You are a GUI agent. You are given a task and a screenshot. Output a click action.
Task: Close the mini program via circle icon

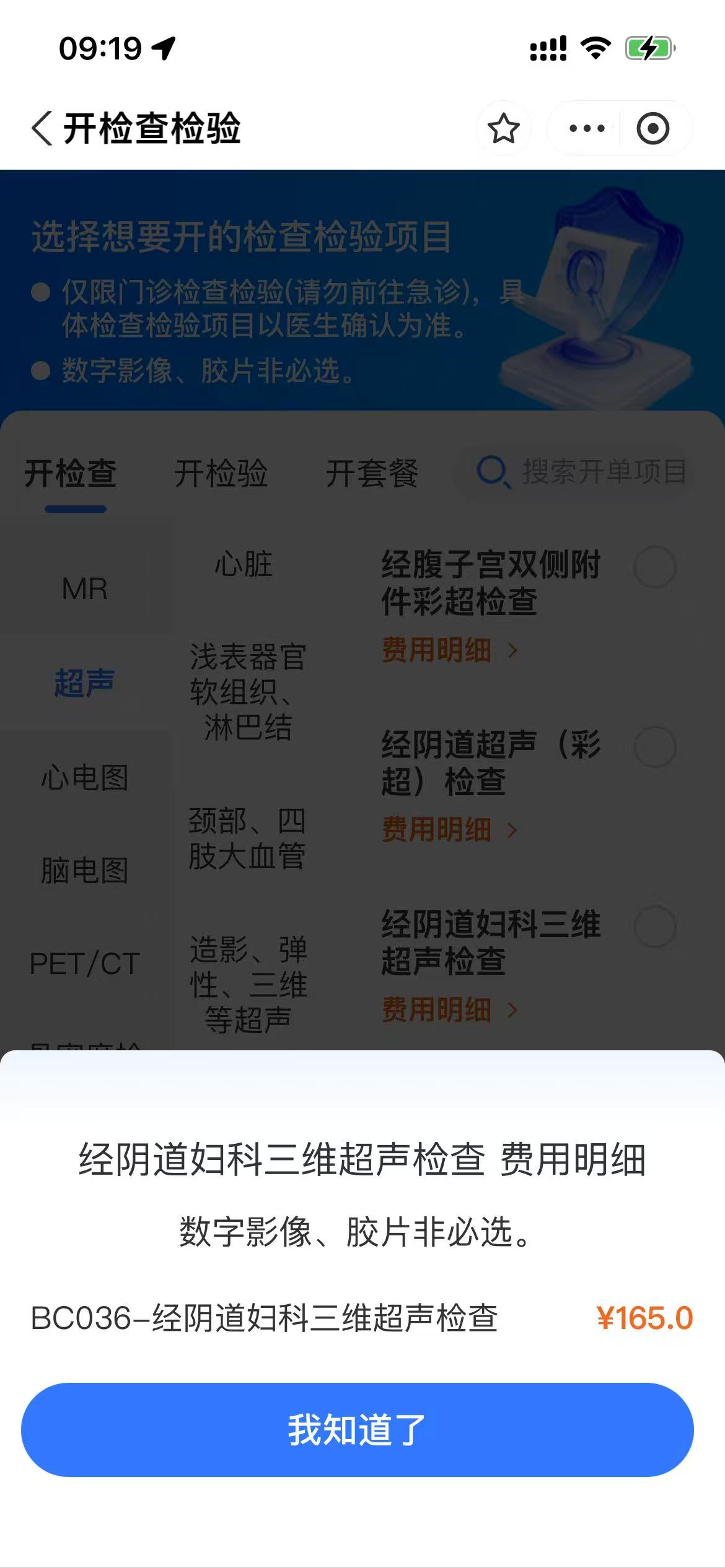653,129
